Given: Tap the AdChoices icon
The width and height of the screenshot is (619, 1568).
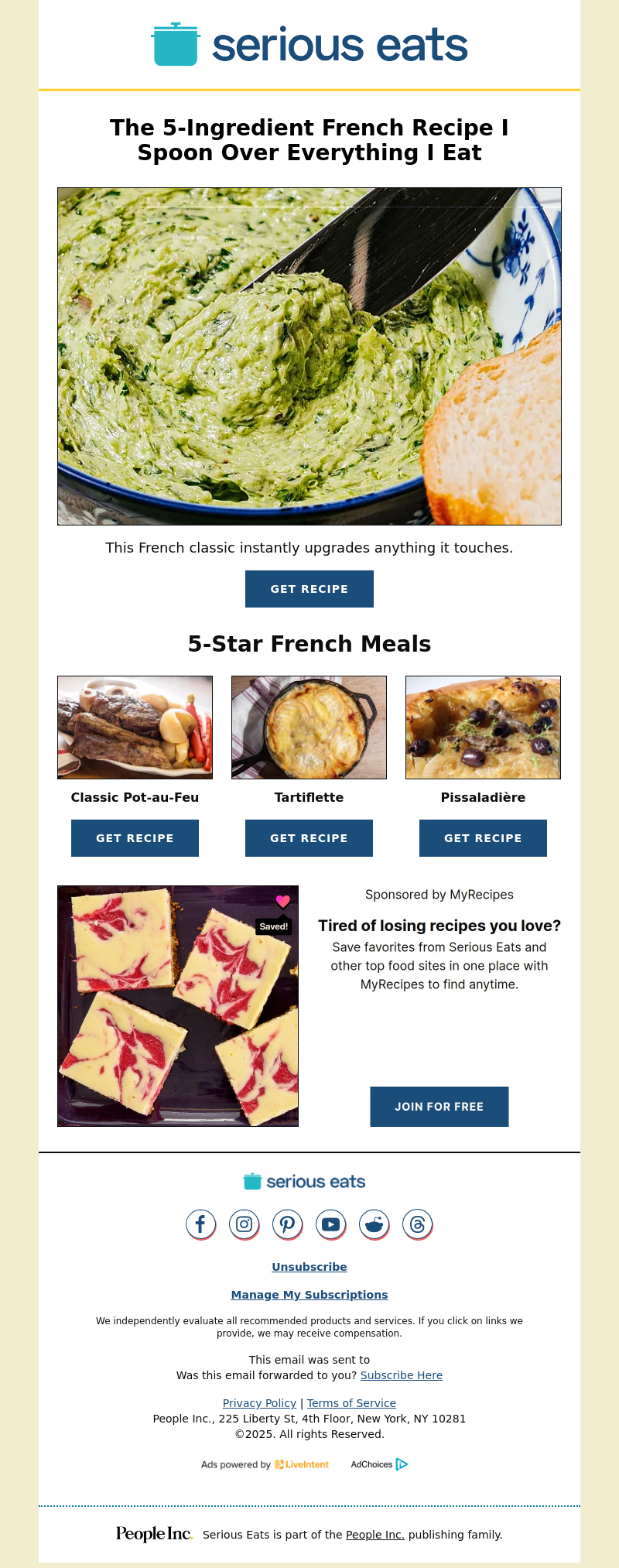Looking at the screenshot, I should pos(402,1464).
